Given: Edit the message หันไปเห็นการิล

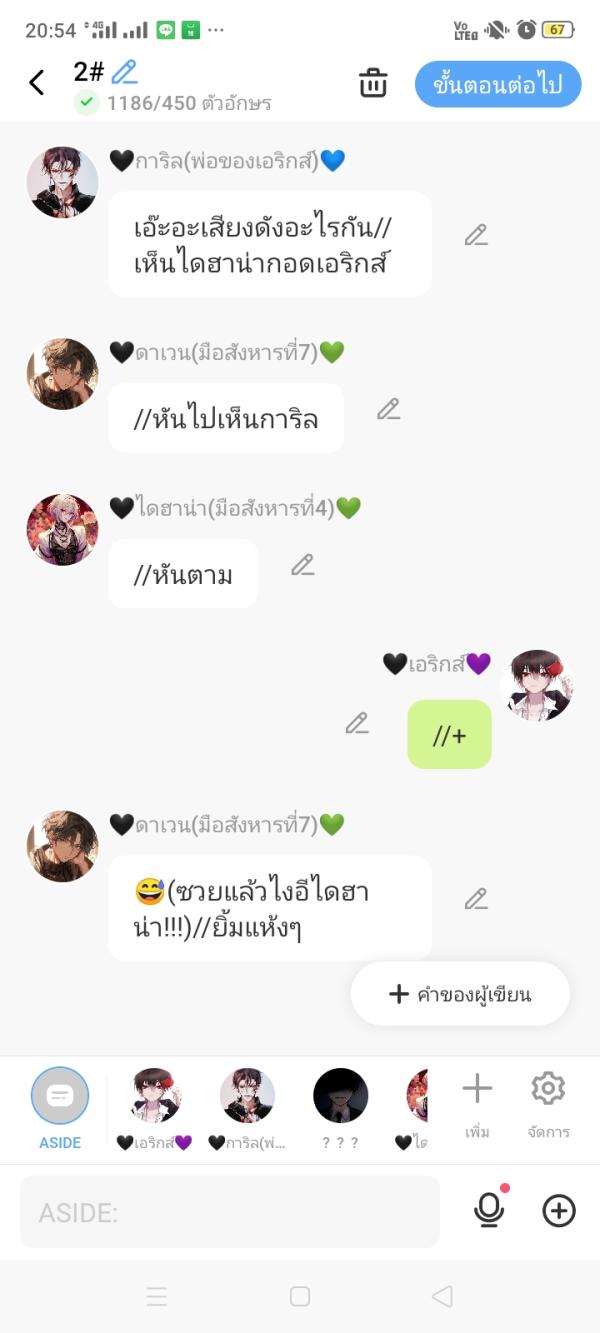Looking at the screenshot, I should coord(388,409).
